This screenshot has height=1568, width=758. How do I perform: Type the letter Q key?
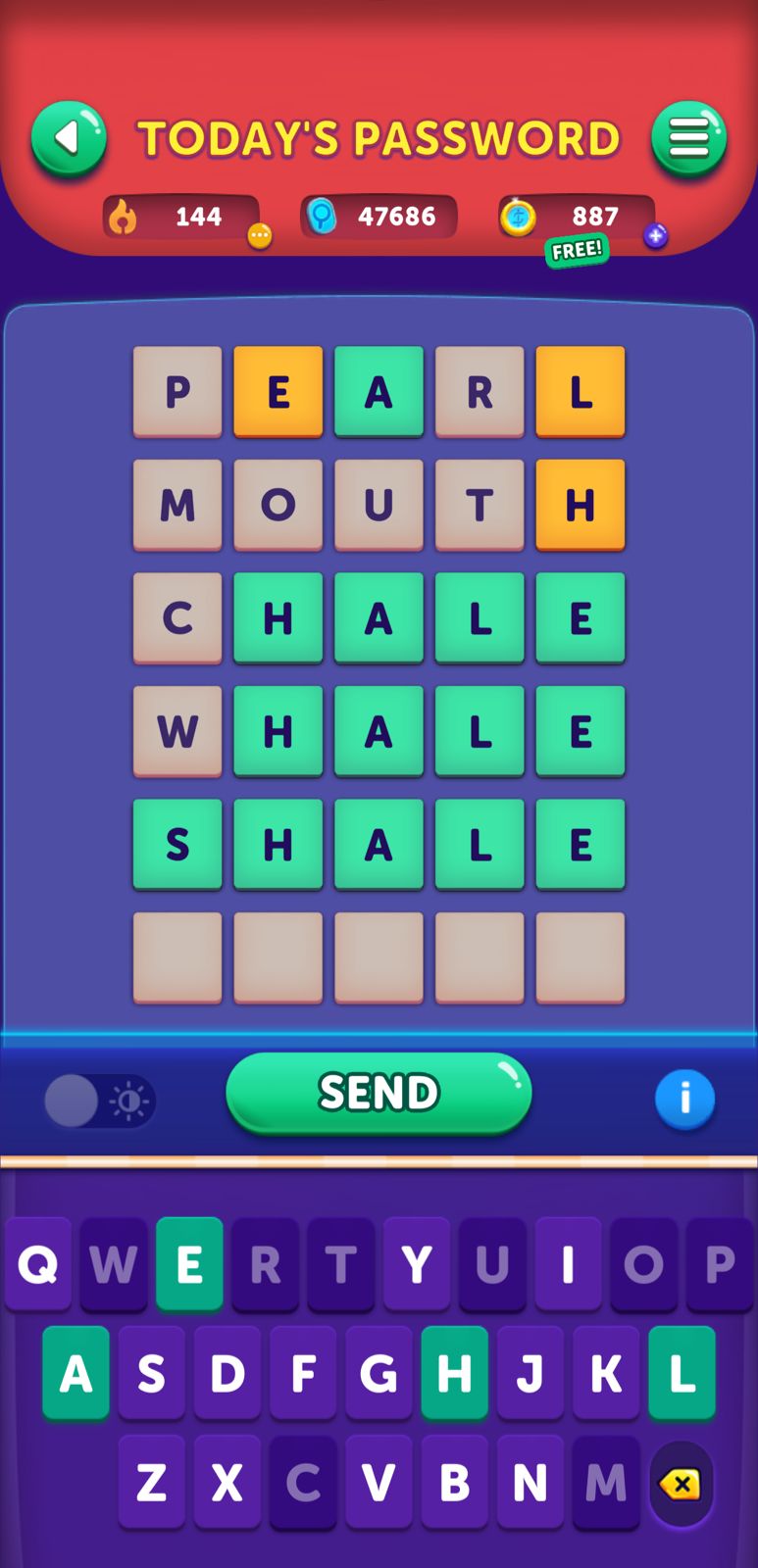point(38,1264)
